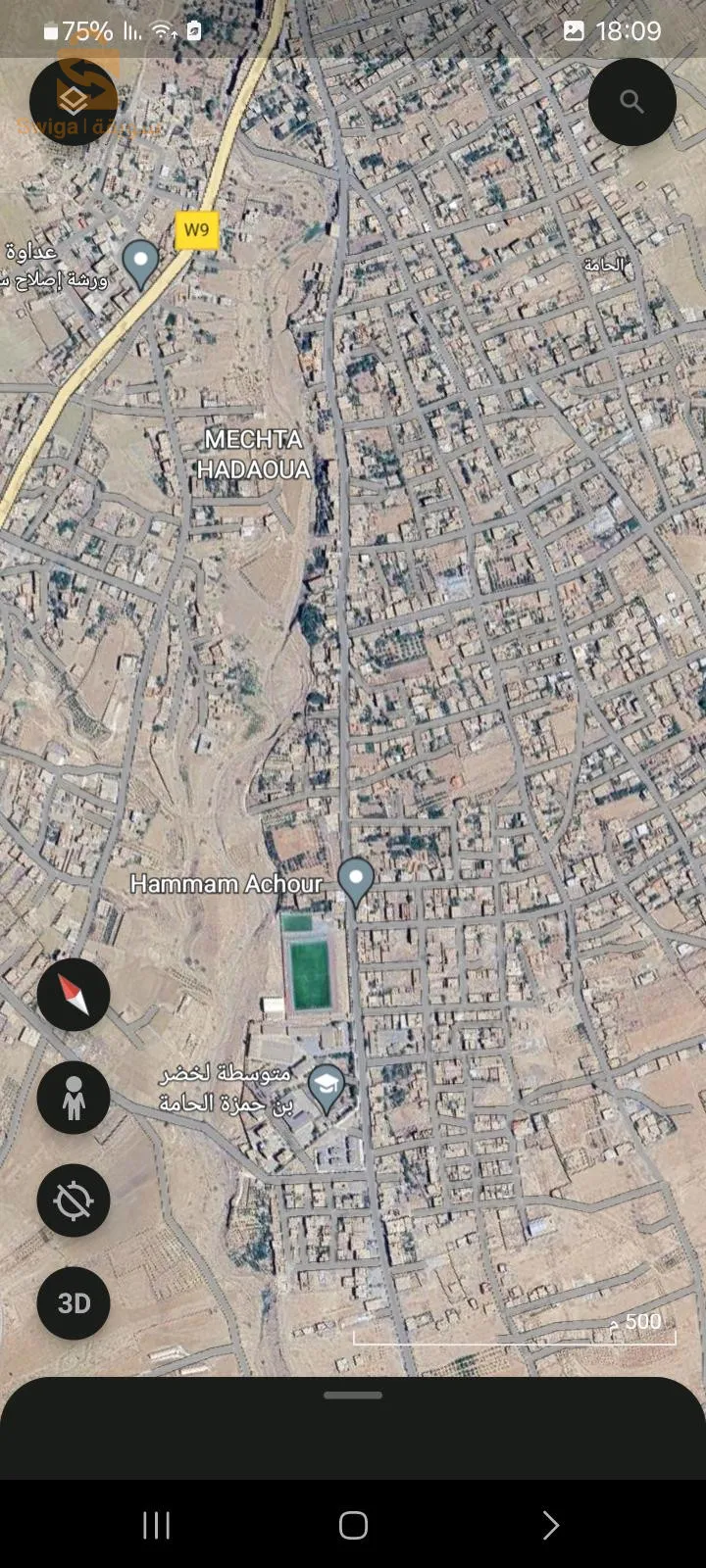Select the school pin near متوسطة لخضر بن حمزة

point(326,1086)
